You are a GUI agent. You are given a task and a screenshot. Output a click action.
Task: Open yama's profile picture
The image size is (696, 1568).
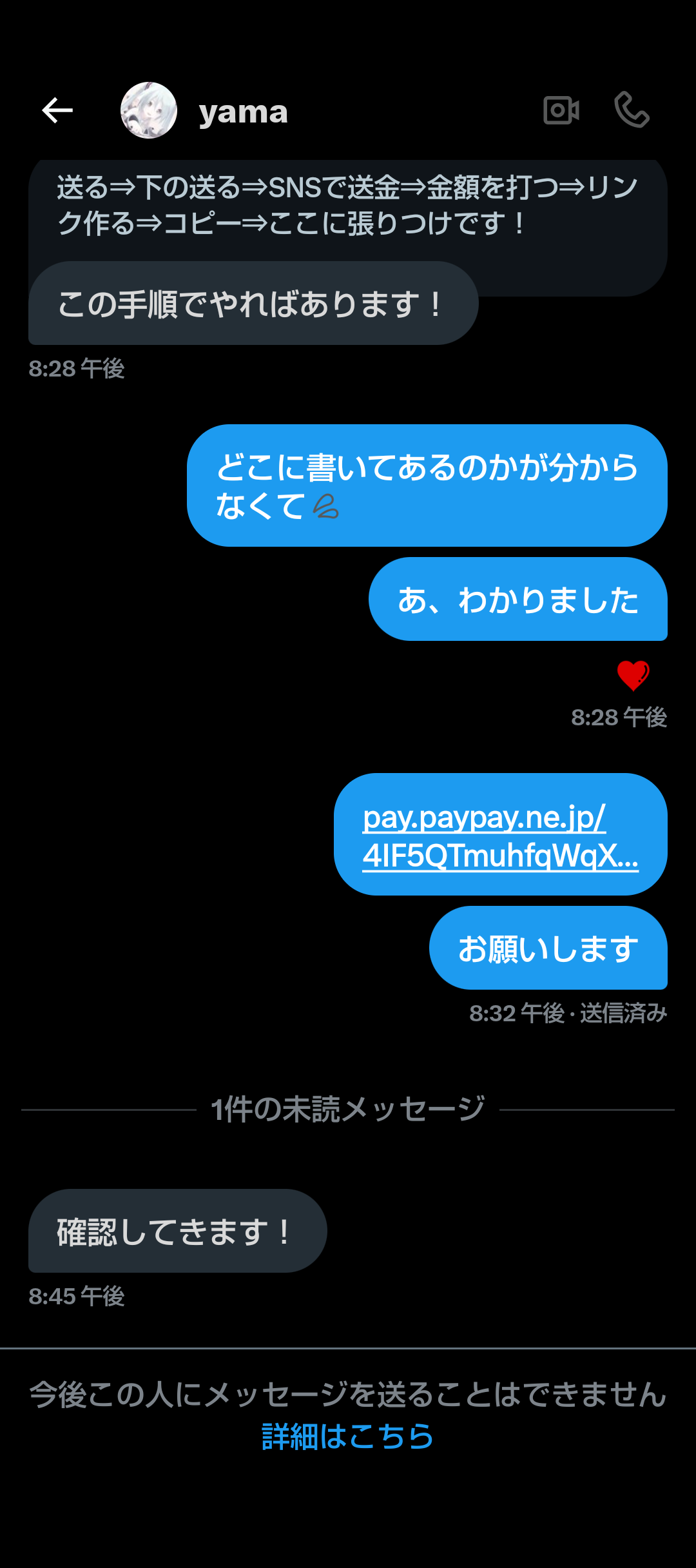[x=149, y=111]
